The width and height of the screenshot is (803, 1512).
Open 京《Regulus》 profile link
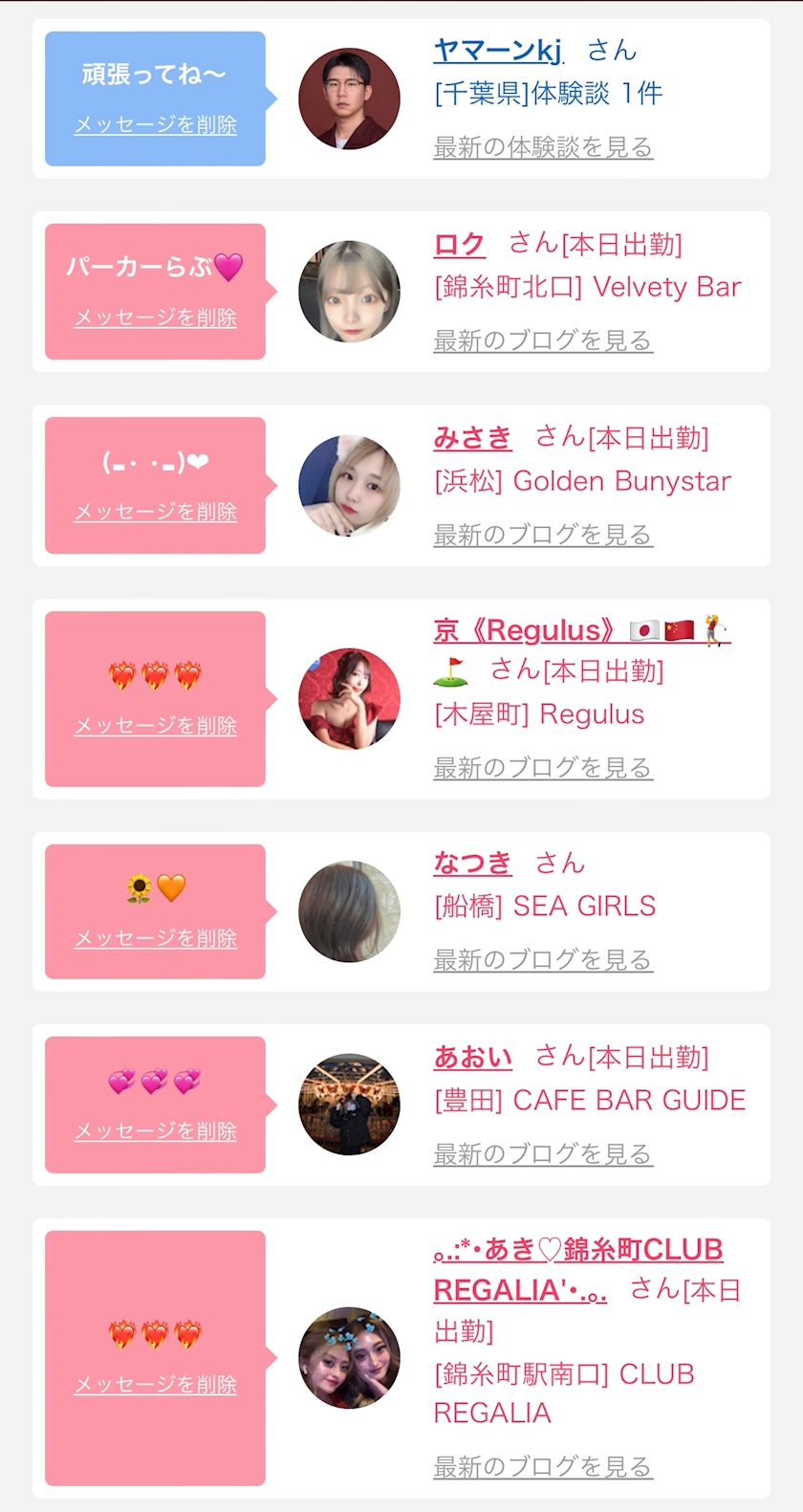tap(524, 631)
